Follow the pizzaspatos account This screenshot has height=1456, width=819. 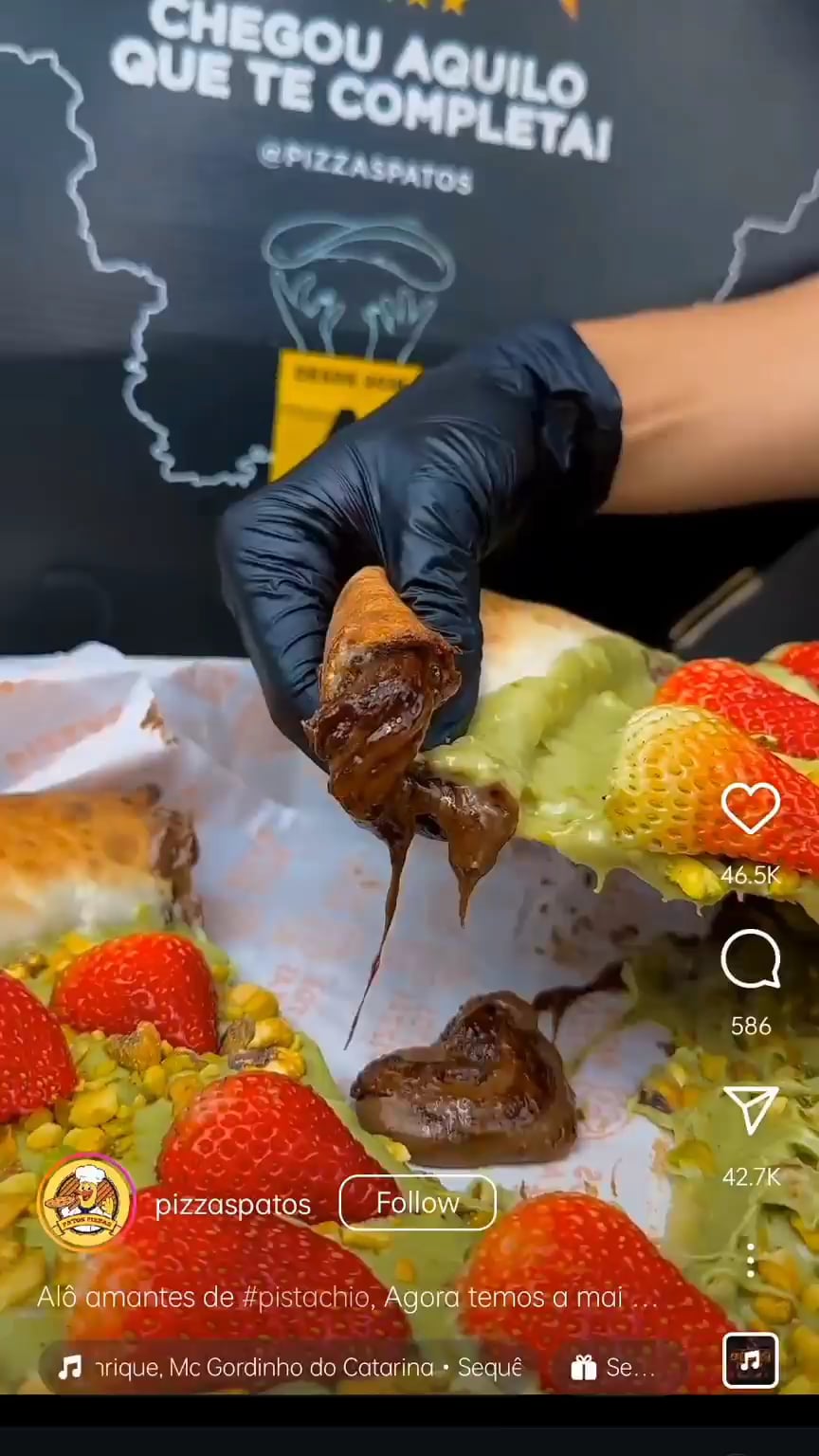[x=417, y=1203]
